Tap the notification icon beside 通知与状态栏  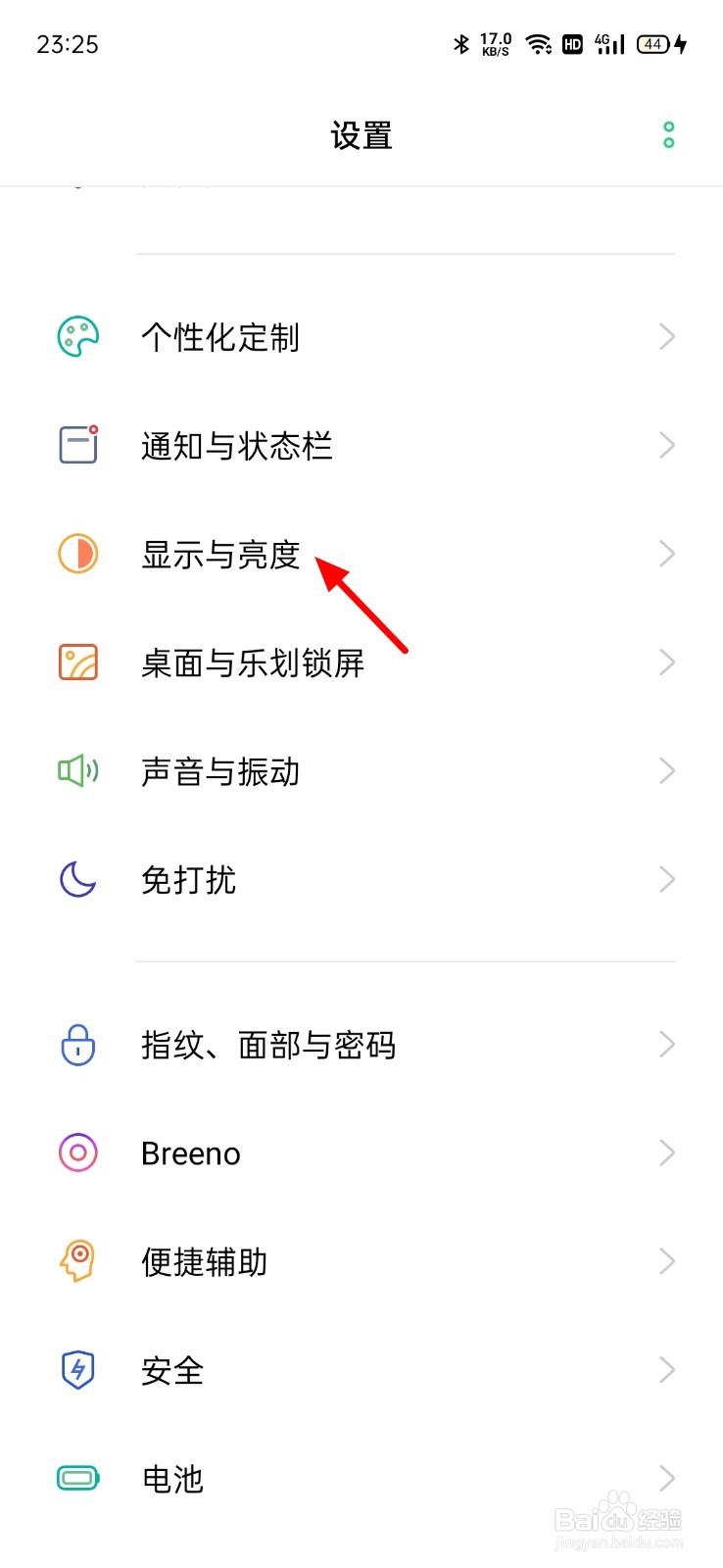pyautogui.click(x=77, y=445)
